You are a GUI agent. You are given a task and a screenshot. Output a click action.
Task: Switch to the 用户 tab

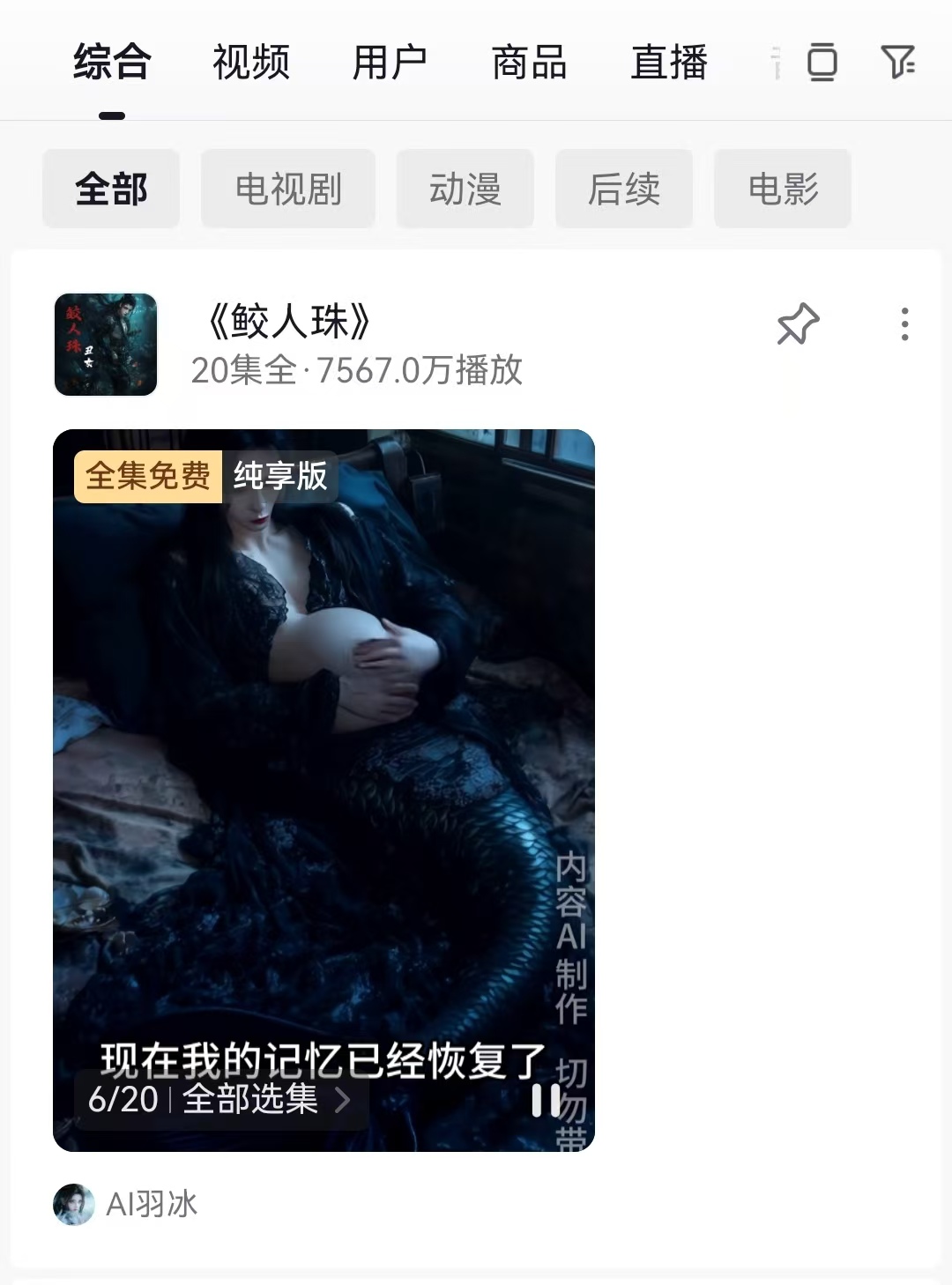tap(390, 63)
